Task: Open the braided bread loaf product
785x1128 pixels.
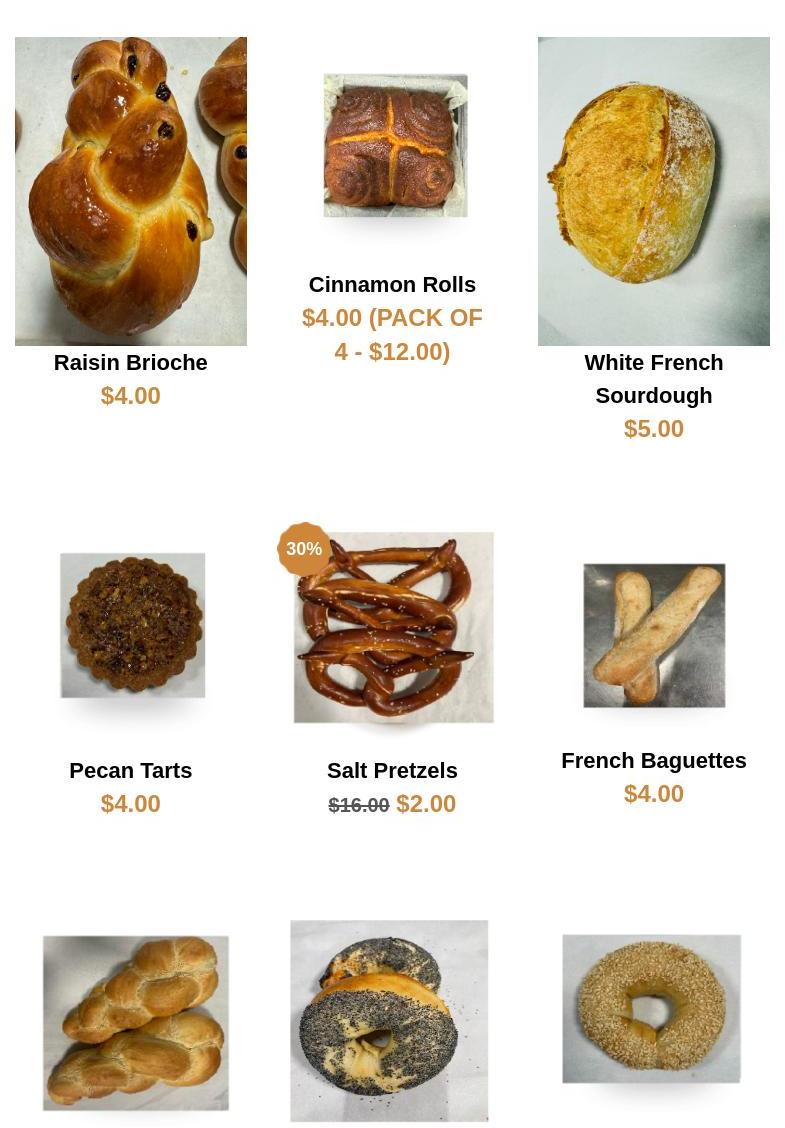Action: tap(136, 1022)
